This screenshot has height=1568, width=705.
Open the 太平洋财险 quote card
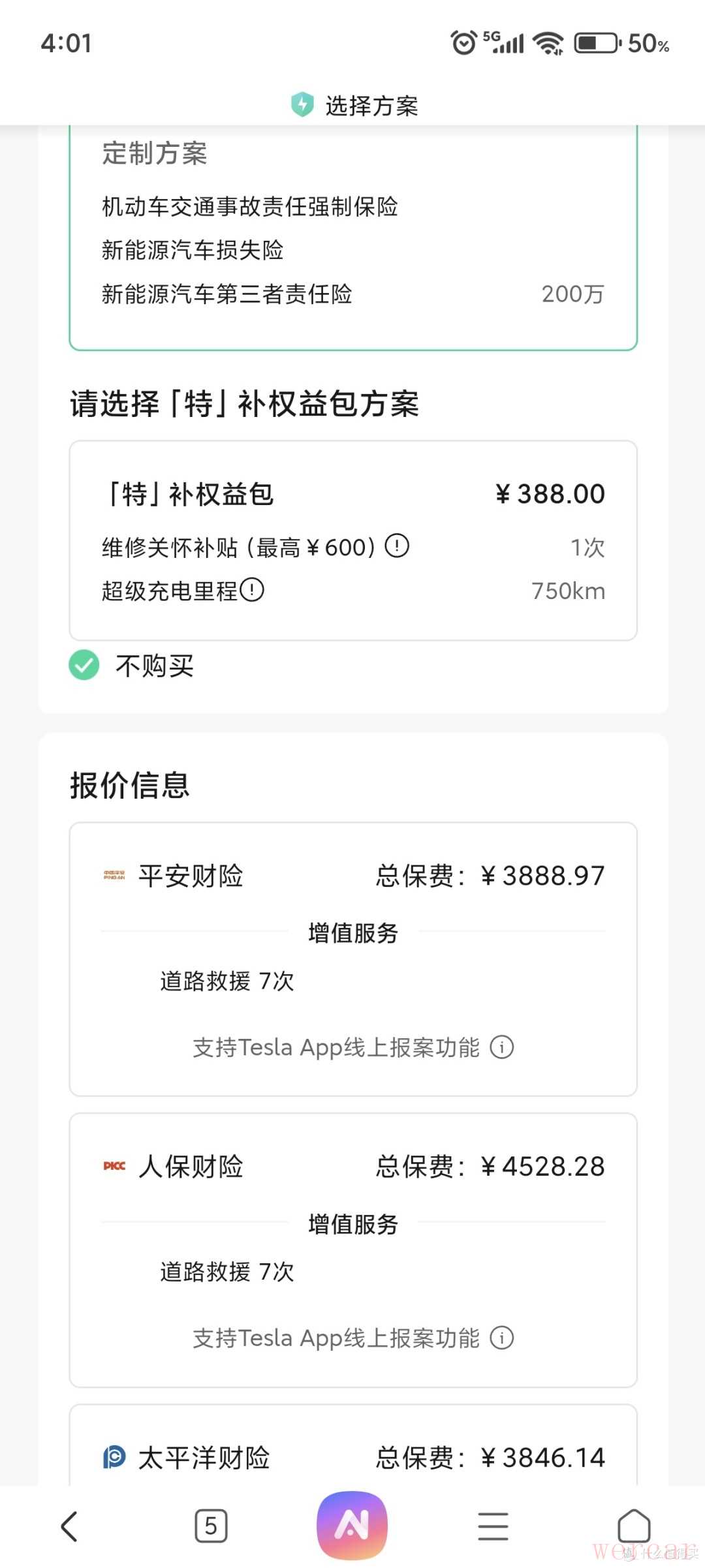352,1456
